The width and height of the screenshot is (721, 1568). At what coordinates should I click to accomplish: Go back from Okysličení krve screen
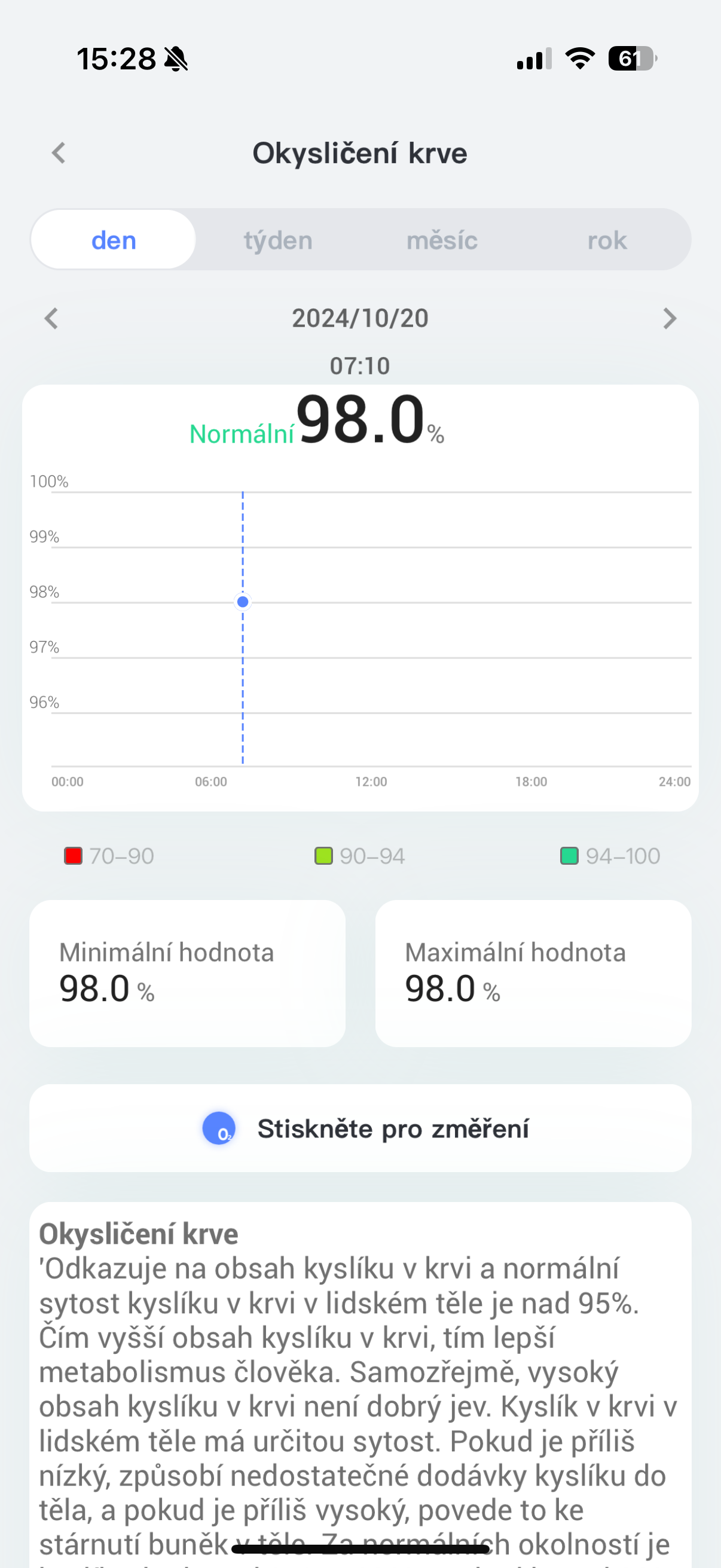point(59,152)
